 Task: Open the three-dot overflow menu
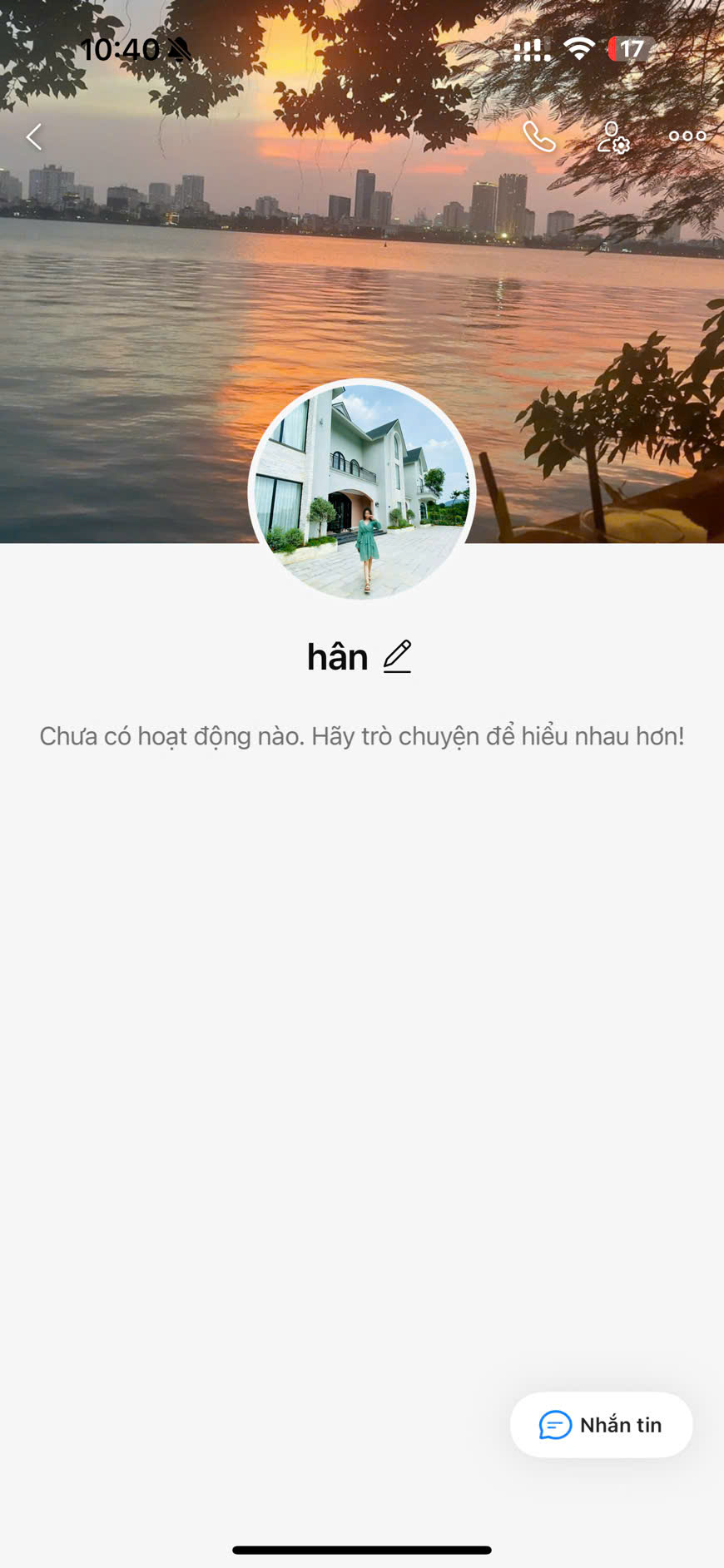pos(687,136)
